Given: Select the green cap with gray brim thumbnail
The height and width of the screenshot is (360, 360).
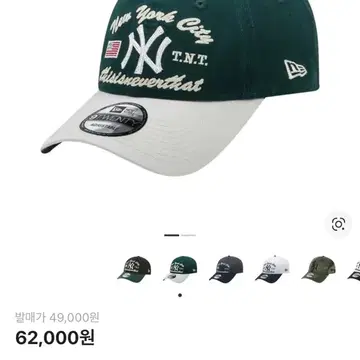Looking at the screenshot, I should [180, 270].
